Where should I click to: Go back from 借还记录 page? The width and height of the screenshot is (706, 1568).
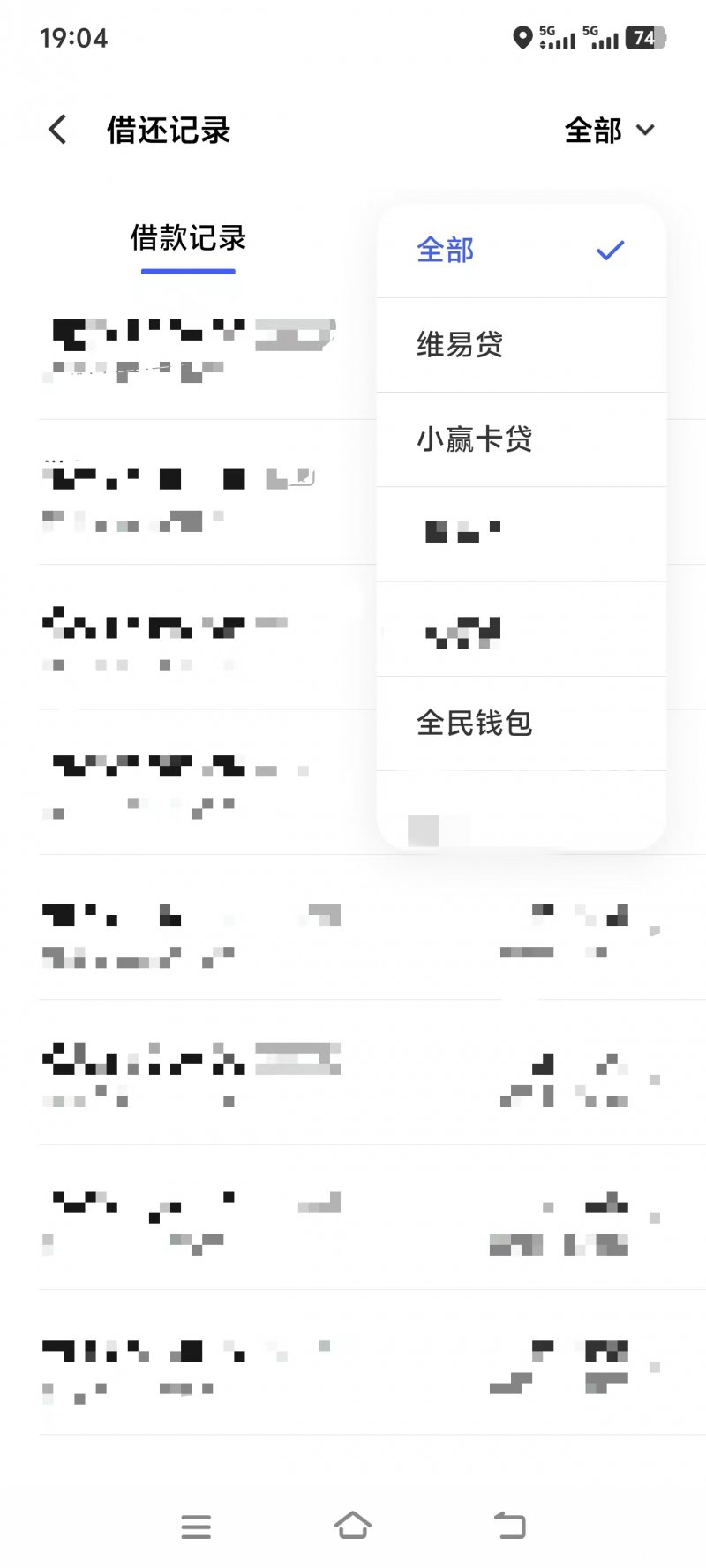click(x=58, y=130)
